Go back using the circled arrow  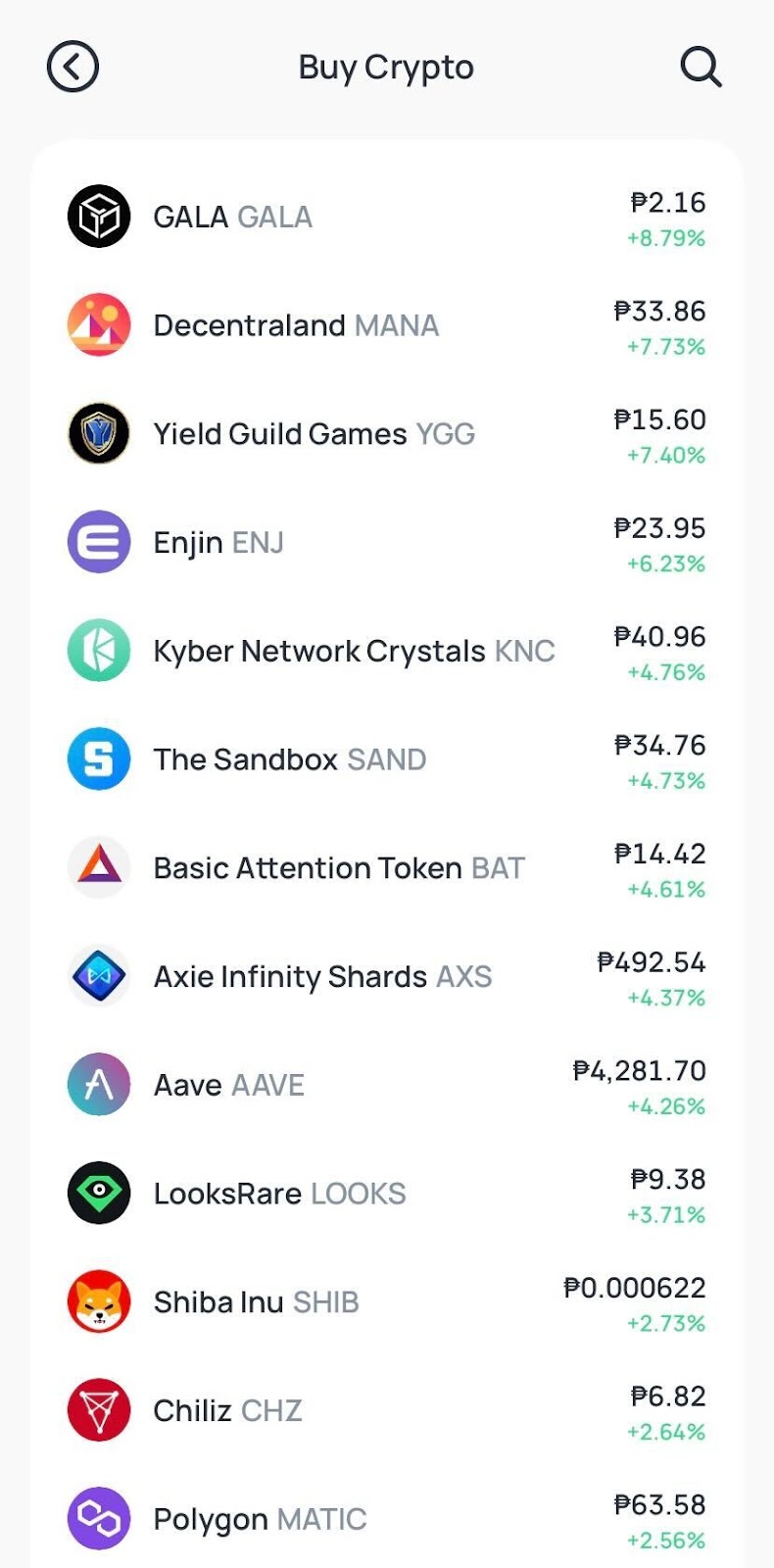pos(73,68)
